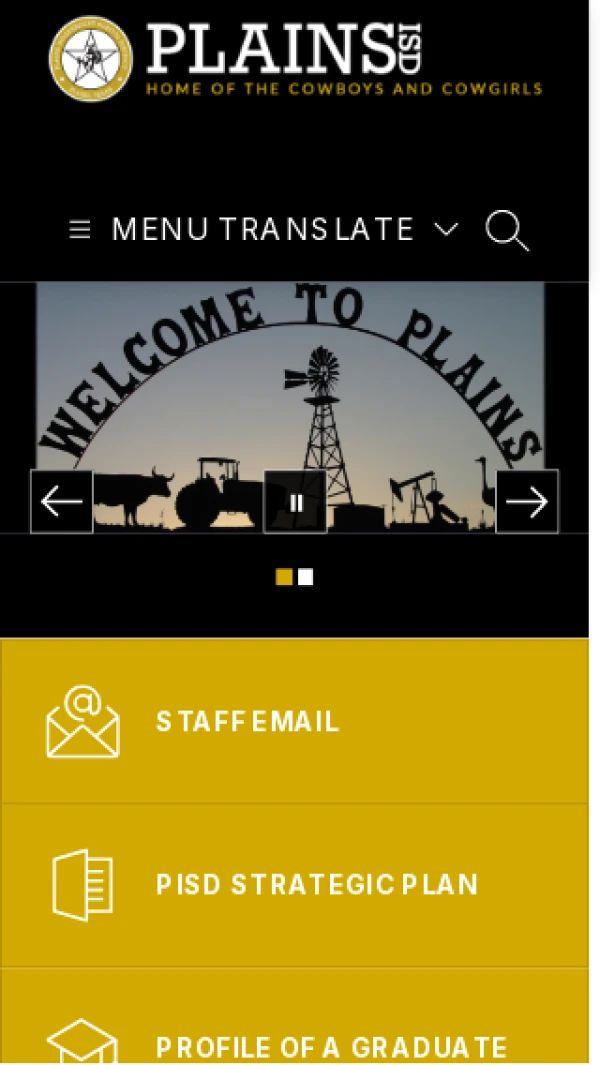View Profile of a Graduate
The image size is (600, 1065).
click(x=330, y=1046)
